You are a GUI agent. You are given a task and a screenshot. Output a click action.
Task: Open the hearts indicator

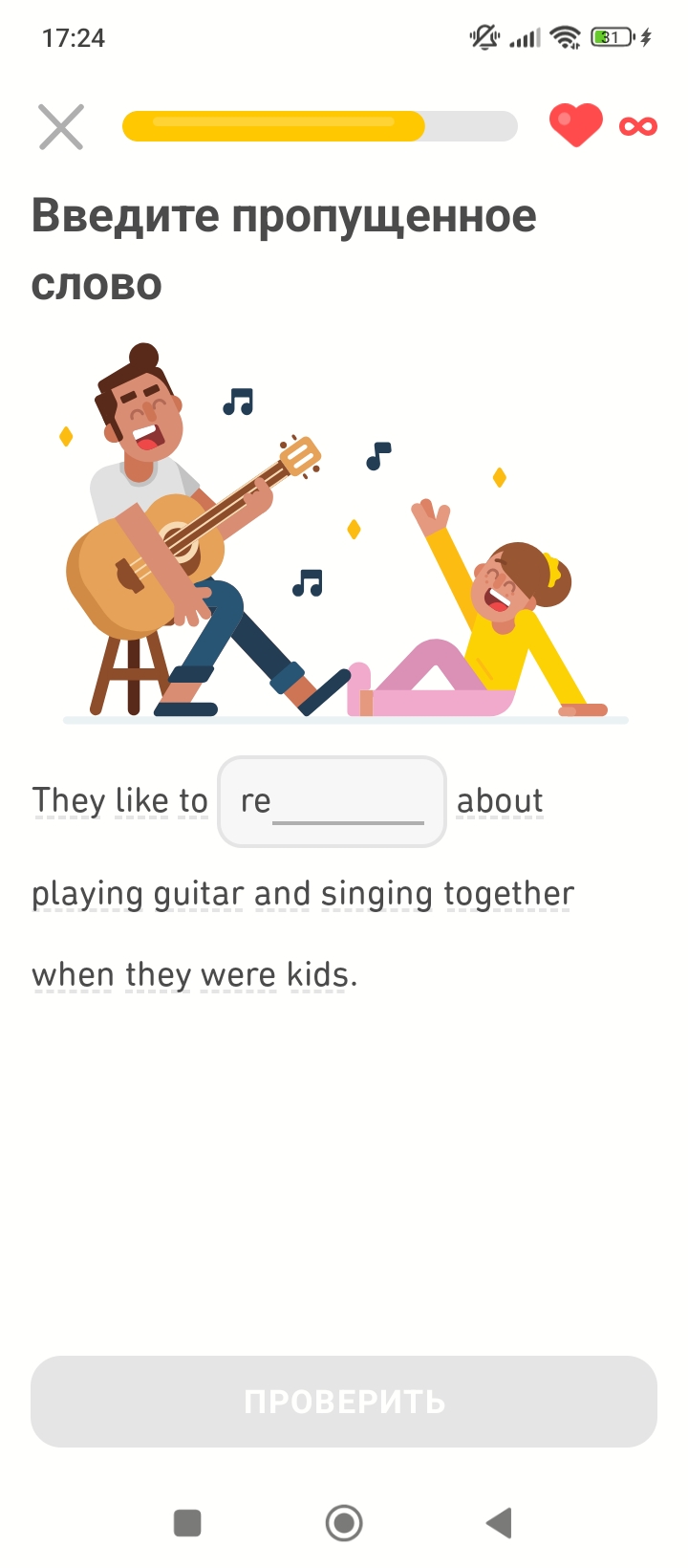coord(602,126)
